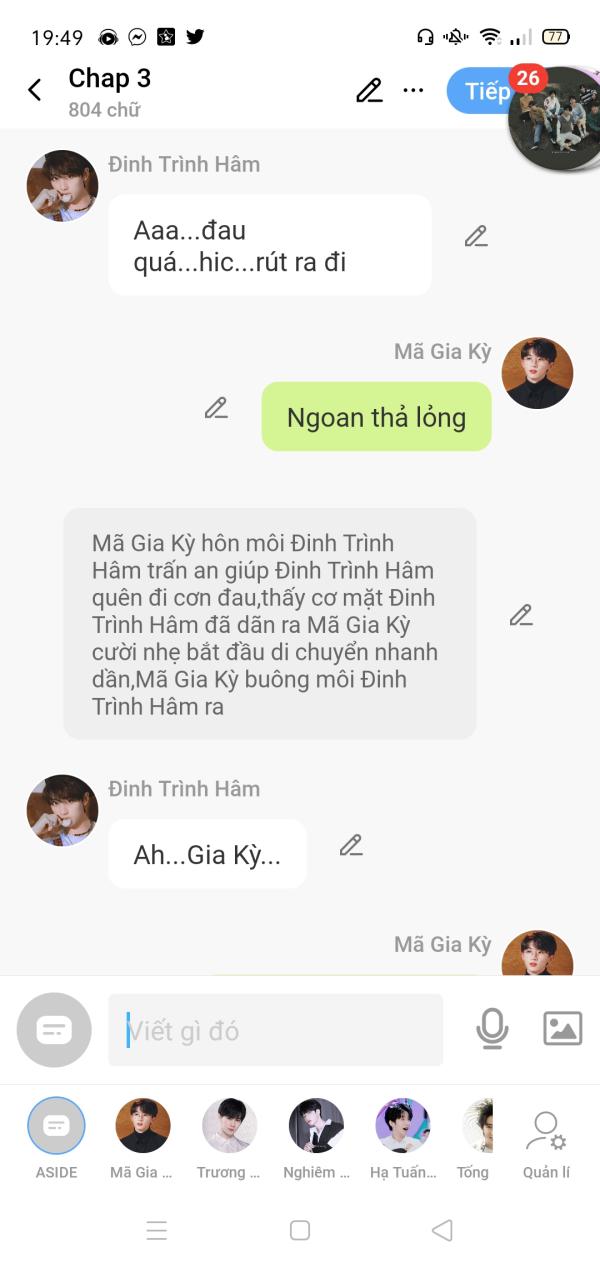Choose the Nghiêm character avatar
Viewport: 600px width, 1267px height.
pyautogui.click(x=316, y=1138)
